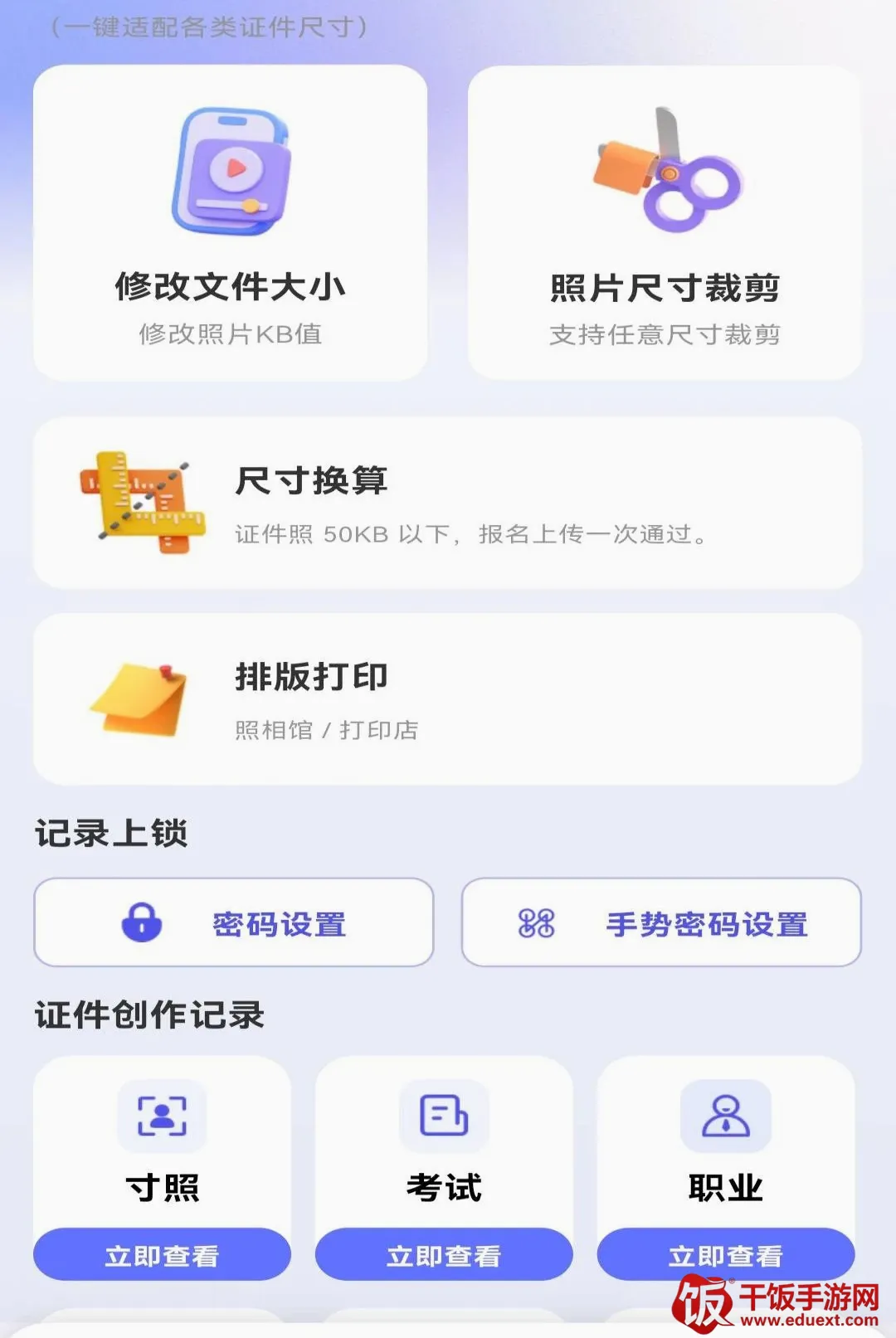Open 手势密码设置
The width and height of the screenshot is (896, 1338).
(x=661, y=922)
